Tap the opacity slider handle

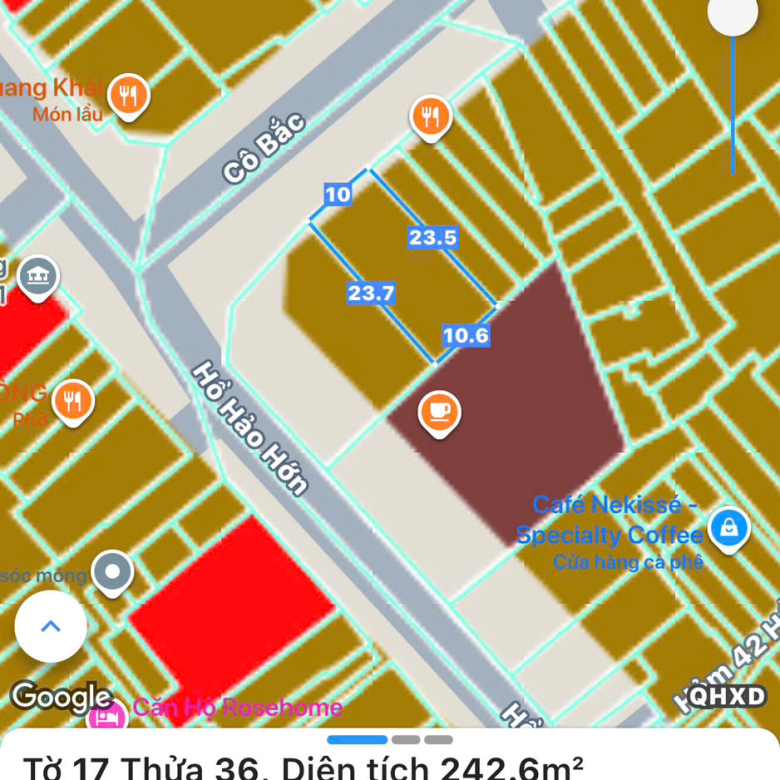pyautogui.click(x=733, y=14)
